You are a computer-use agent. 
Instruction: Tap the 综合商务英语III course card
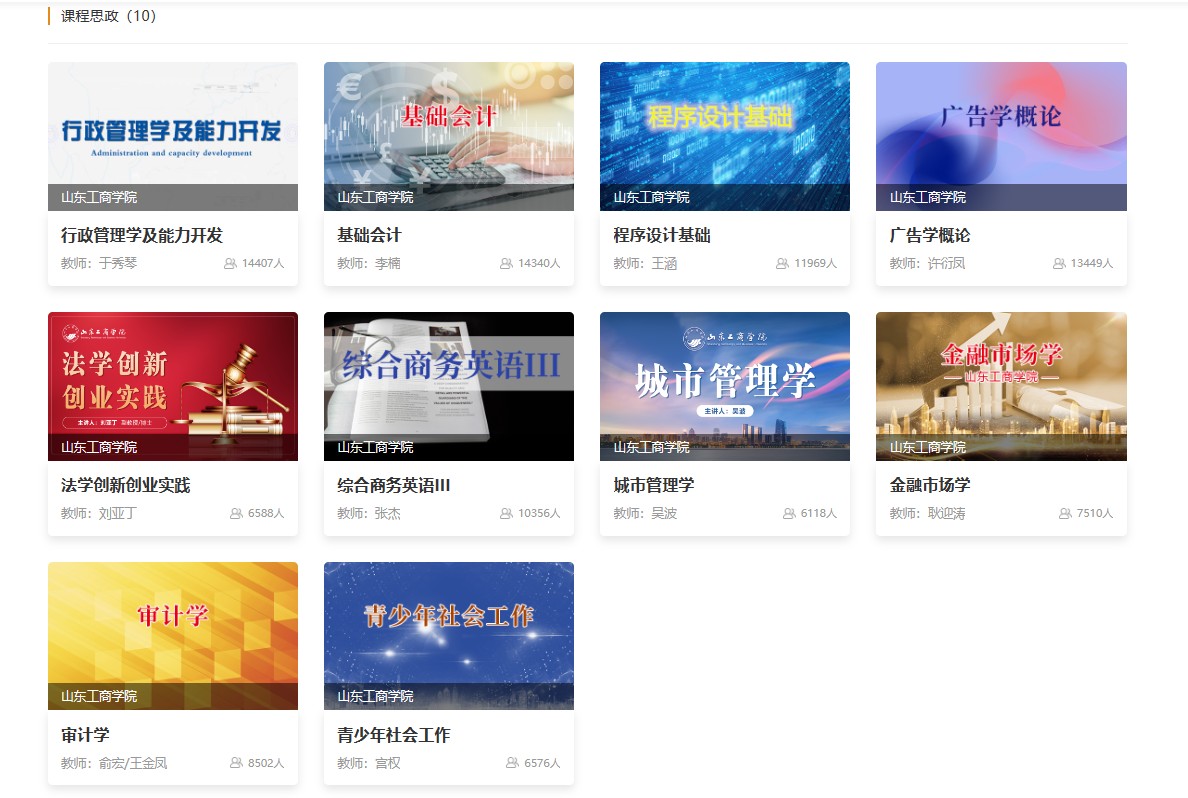448,387
